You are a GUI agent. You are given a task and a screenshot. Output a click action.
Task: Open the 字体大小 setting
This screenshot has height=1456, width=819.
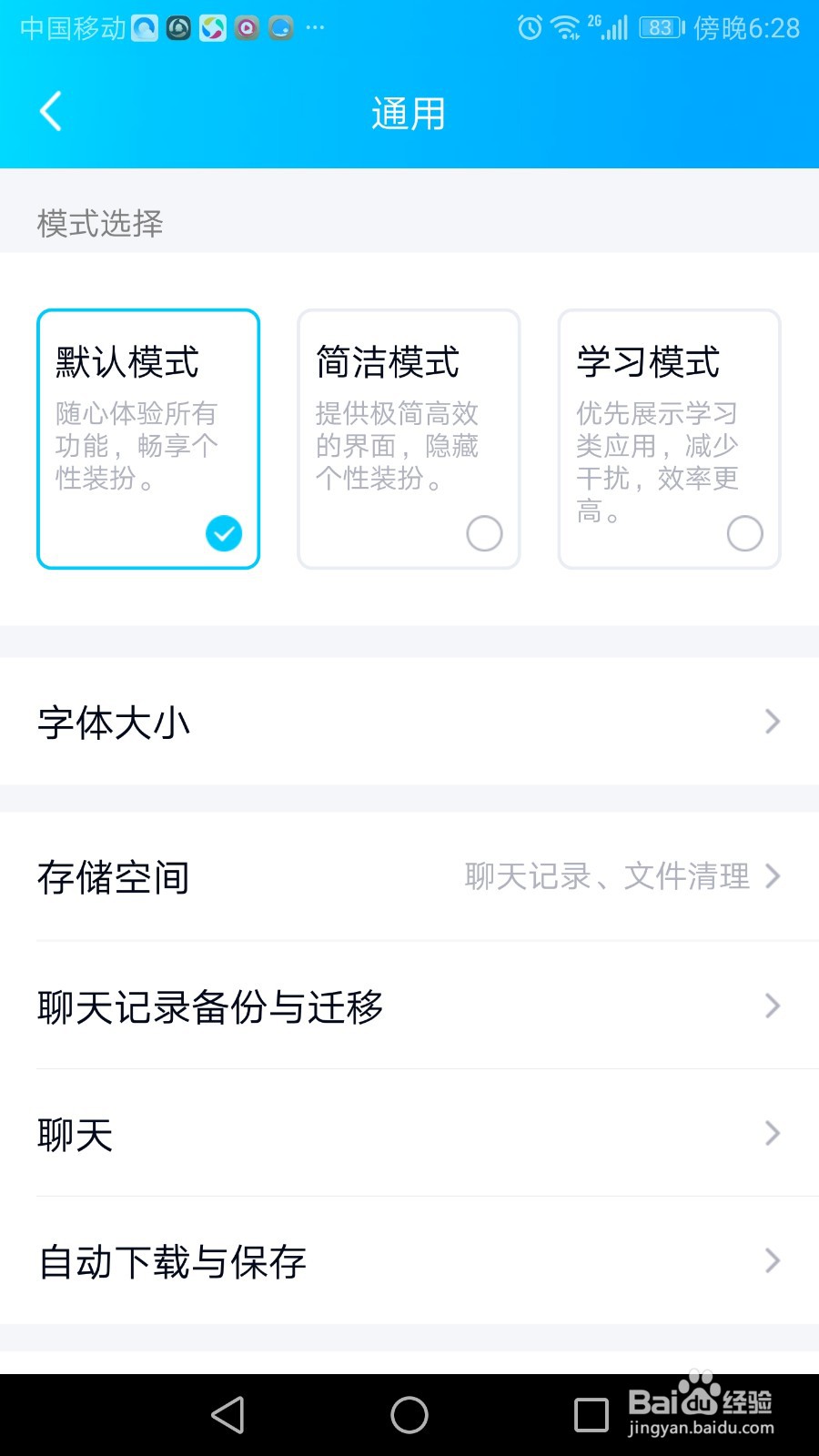pos(409,722)
